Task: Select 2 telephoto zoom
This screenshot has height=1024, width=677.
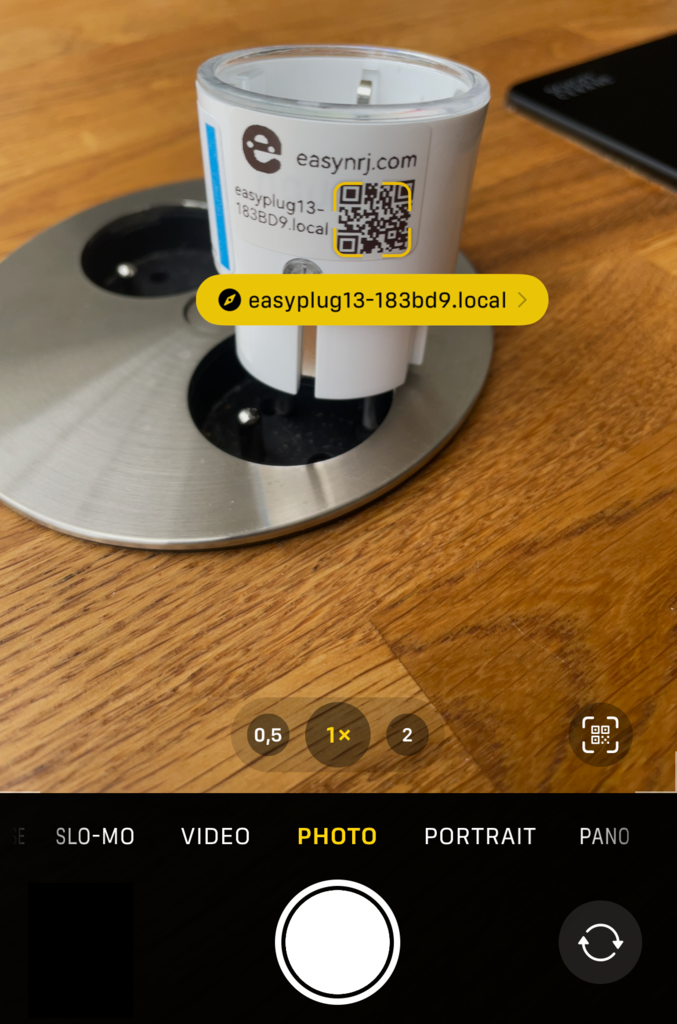Action: [x=407, y=735]
